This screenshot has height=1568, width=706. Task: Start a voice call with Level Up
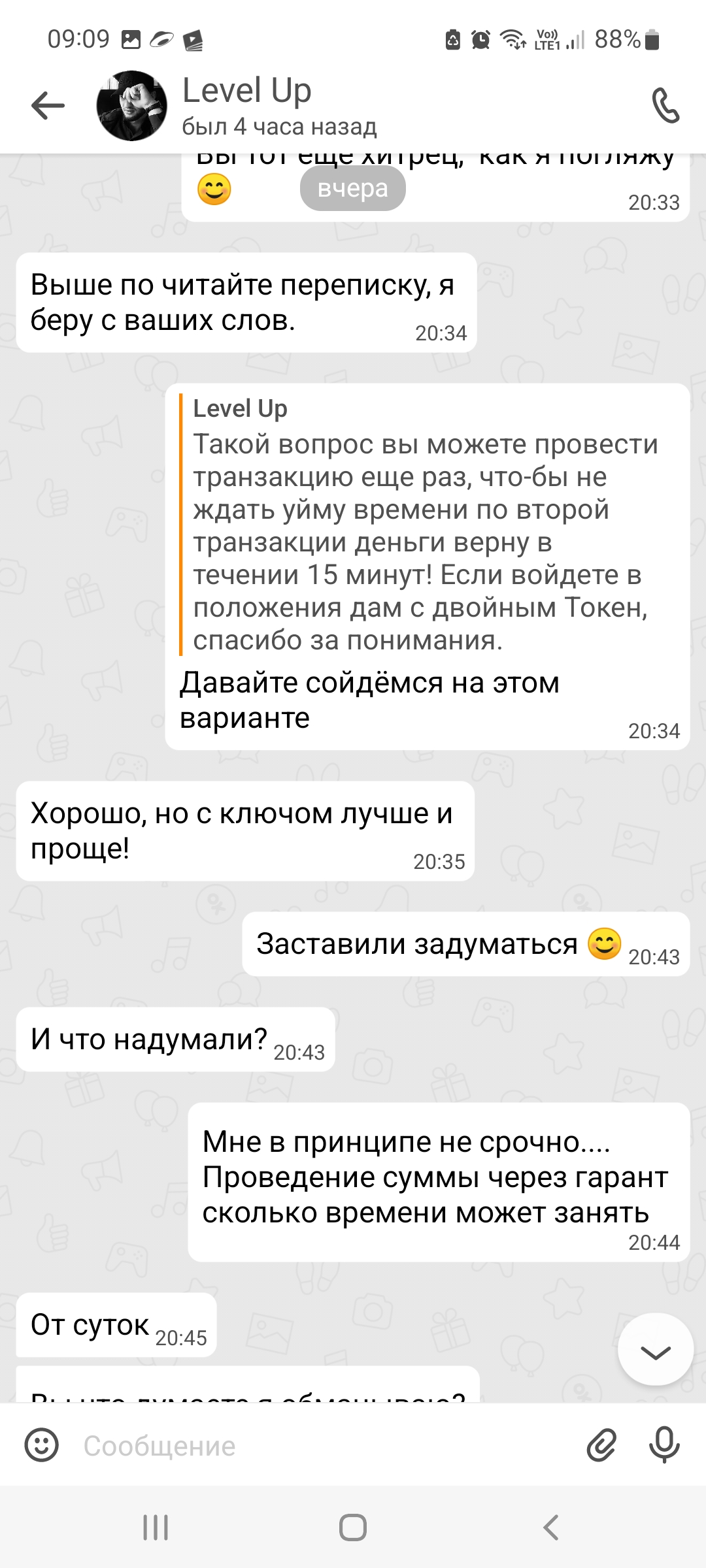pyautogui.click(x=665, y=106)
